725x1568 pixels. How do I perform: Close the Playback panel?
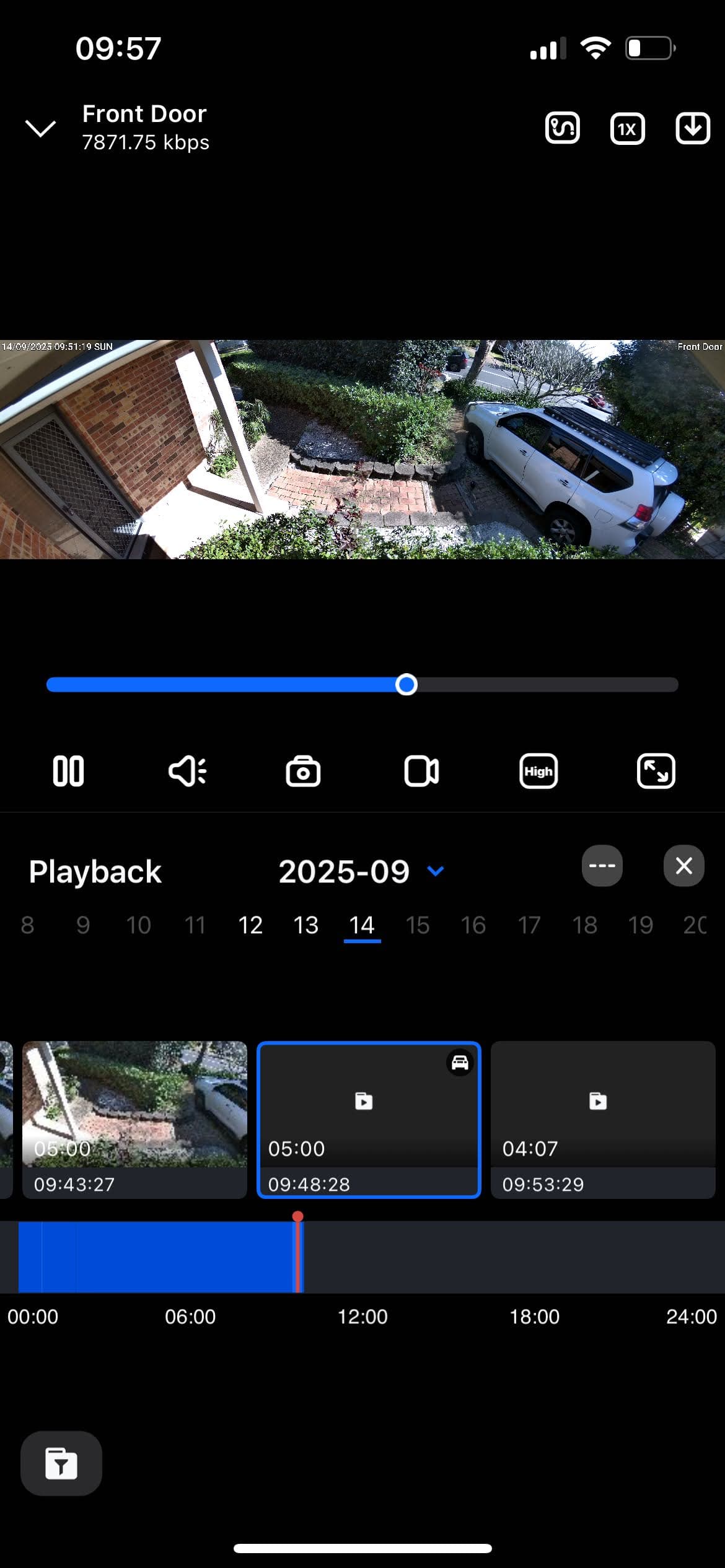pyautogui.click(x=684, y=865)
